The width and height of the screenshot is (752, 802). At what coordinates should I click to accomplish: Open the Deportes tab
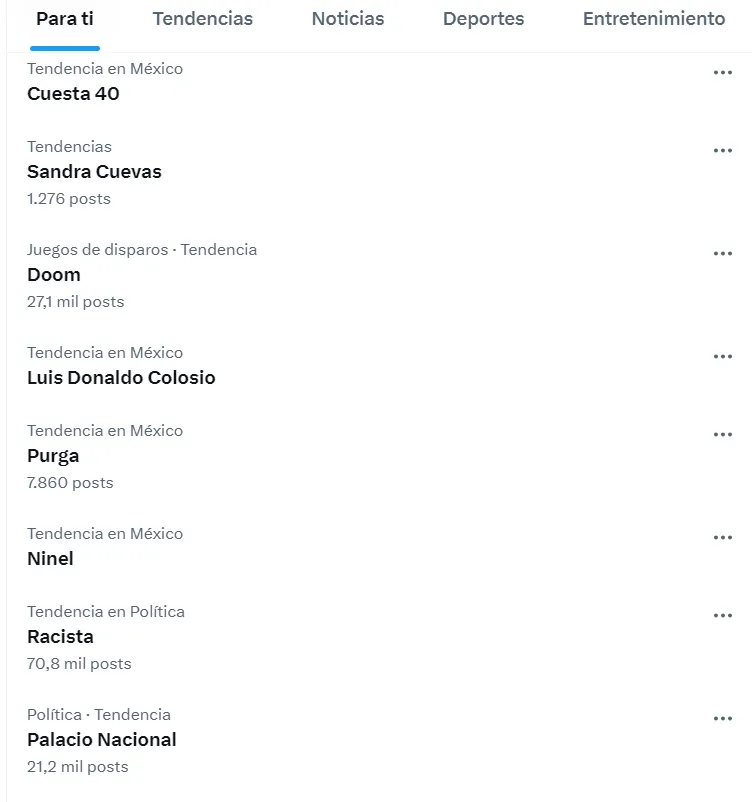[x=483, y=19]
